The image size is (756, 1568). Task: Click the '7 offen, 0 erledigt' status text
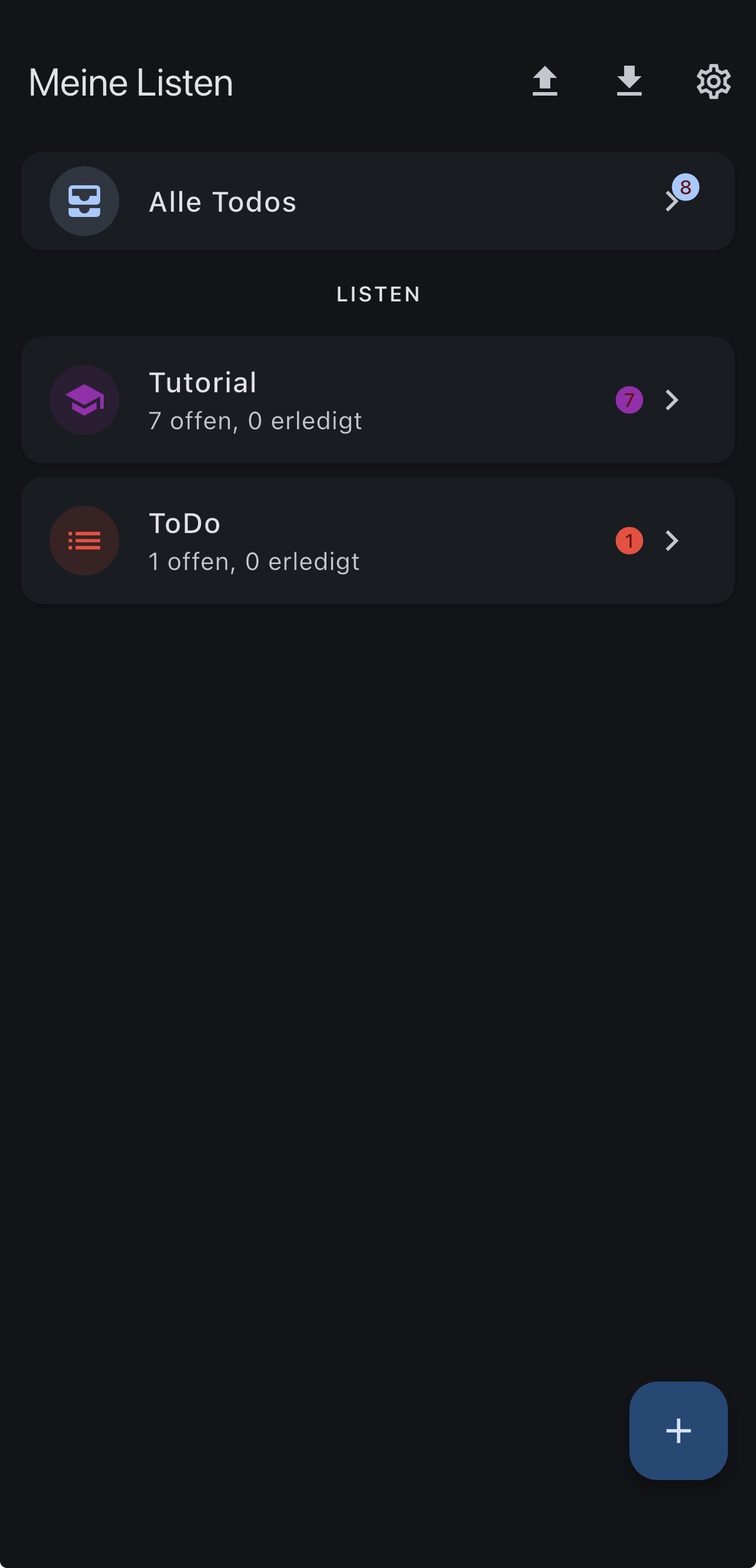pyautogui.click(x=256, y=420)
